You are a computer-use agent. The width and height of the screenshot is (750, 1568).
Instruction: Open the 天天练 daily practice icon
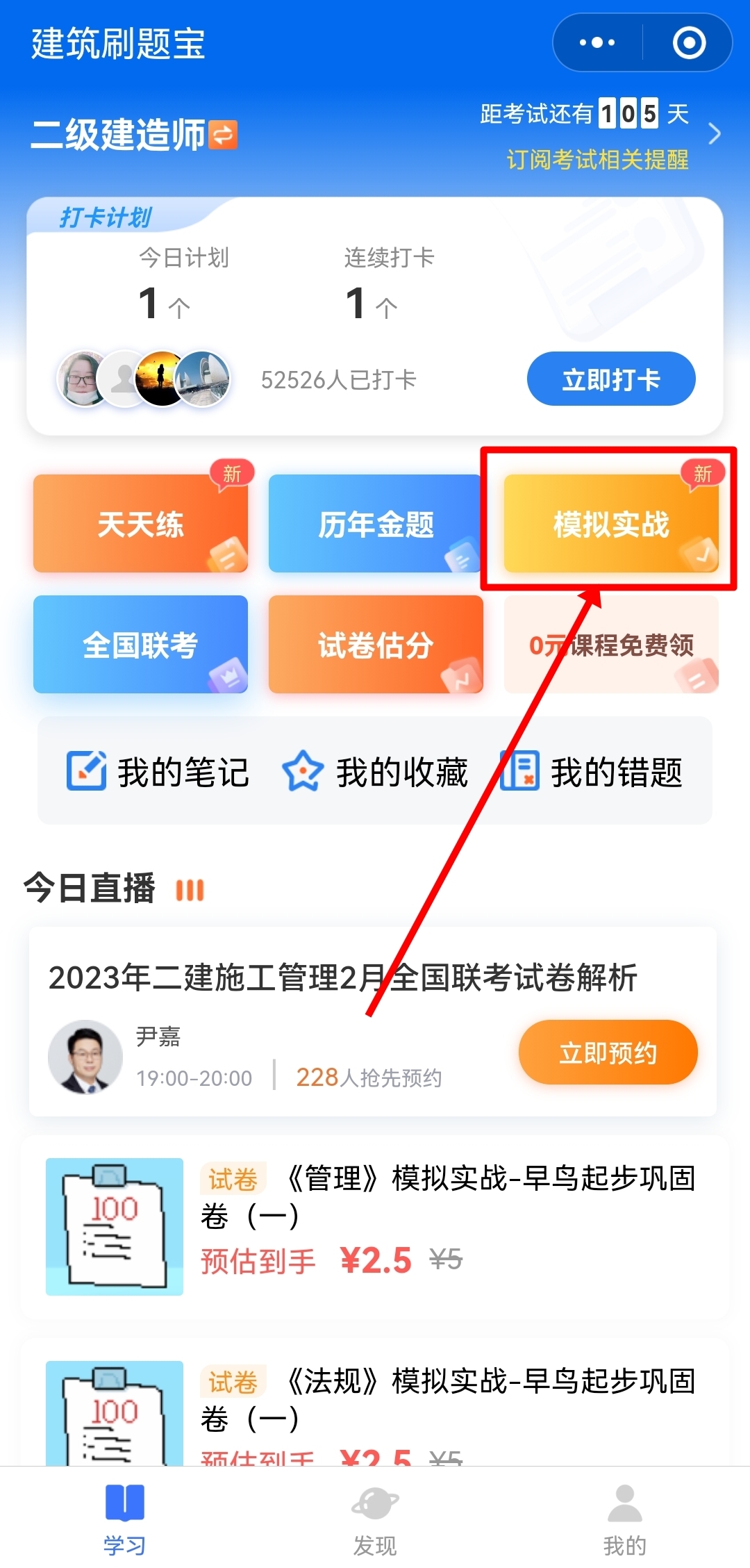139,522
